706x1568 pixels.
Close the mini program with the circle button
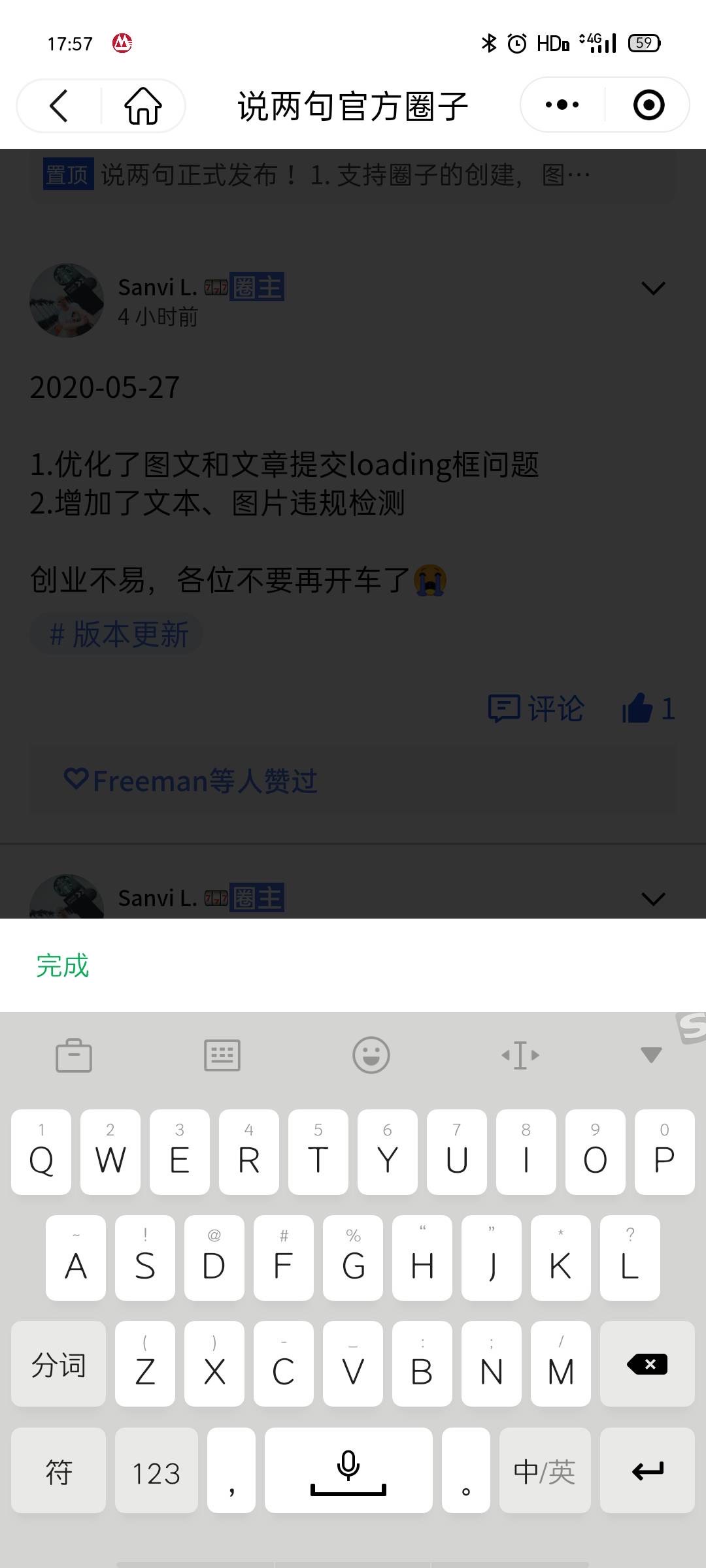648,105
